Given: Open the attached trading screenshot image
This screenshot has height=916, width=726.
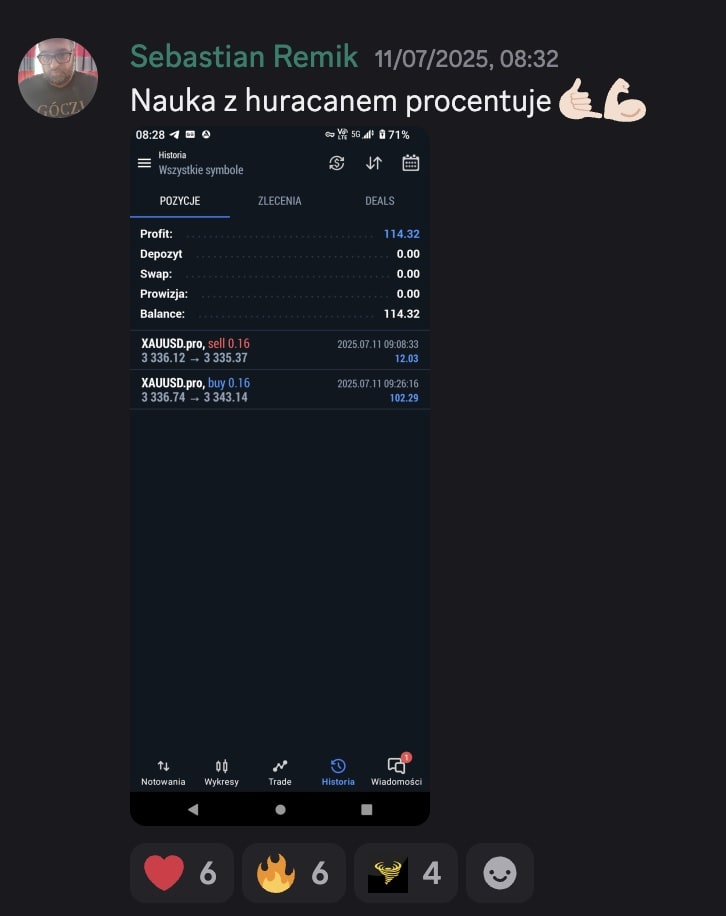Looking at the screenshot, I should tap(280, 475).
